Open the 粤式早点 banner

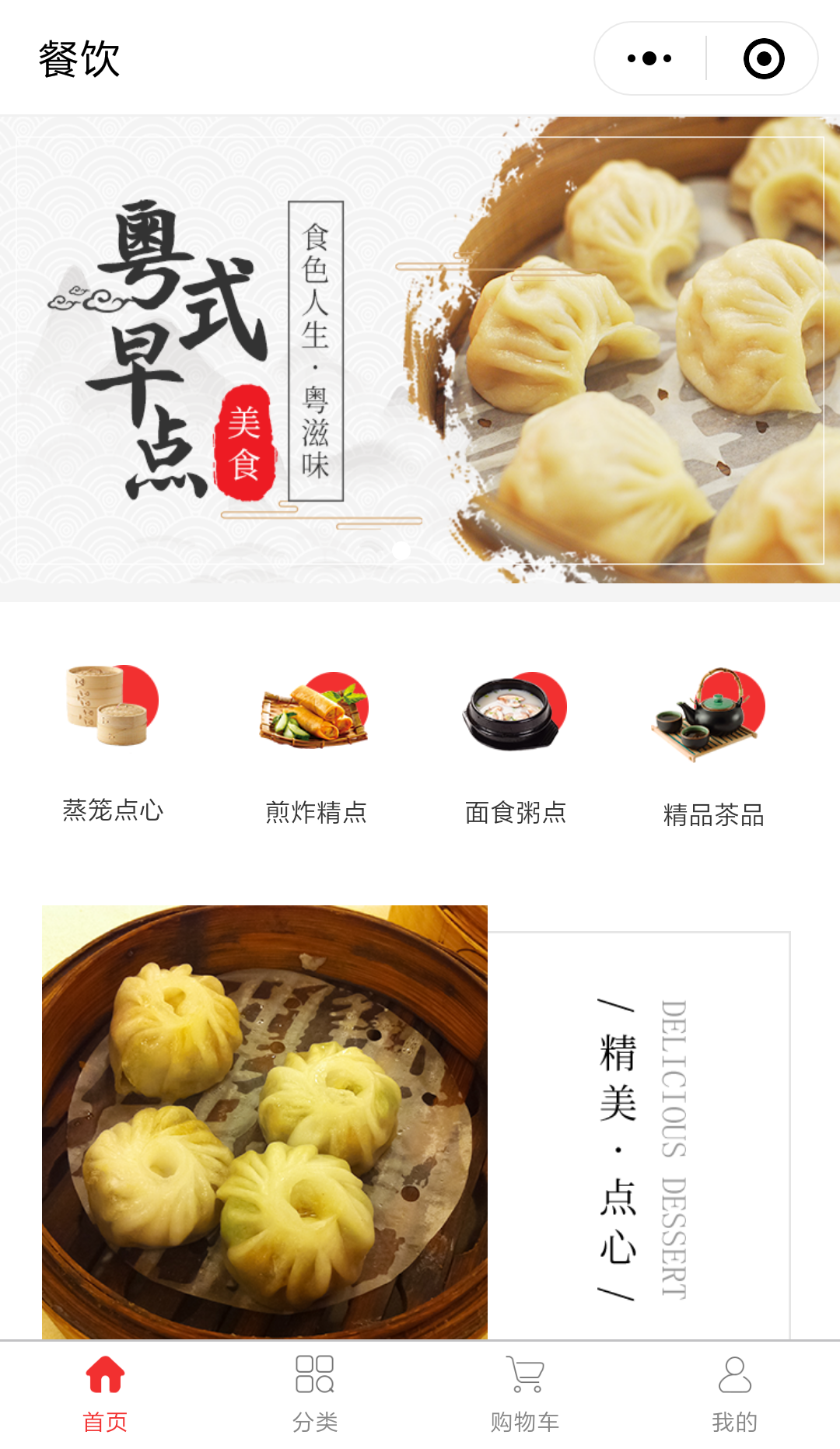pyautogui.click(x=420, y=350)
